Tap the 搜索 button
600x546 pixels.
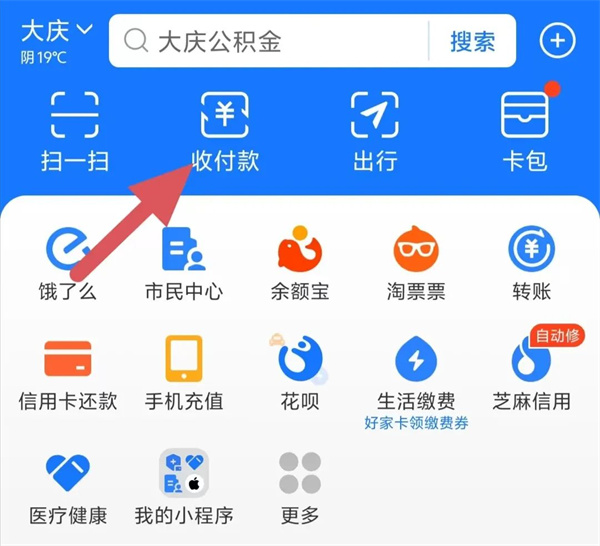pos(472,41)
